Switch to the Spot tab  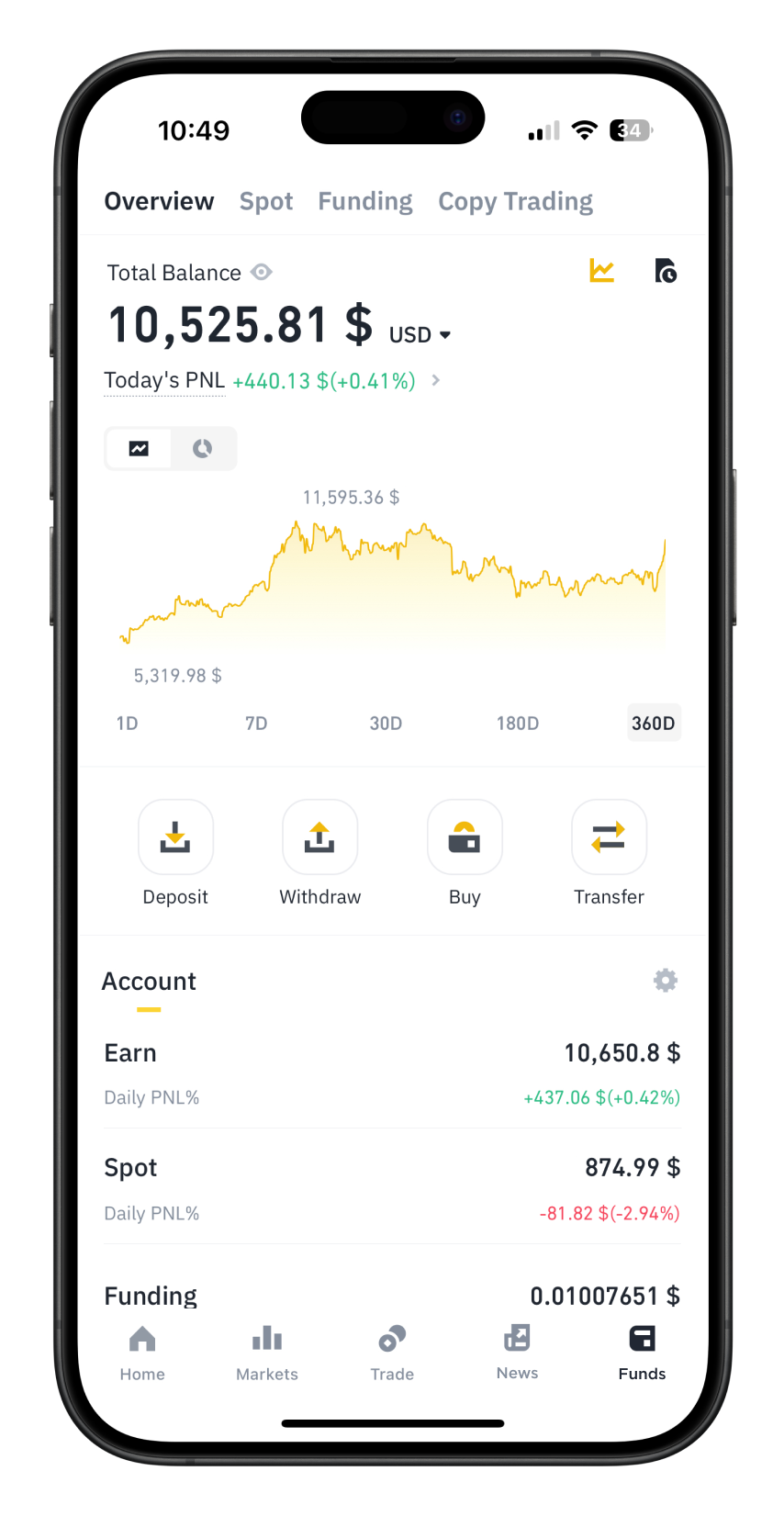coord(266,201)
